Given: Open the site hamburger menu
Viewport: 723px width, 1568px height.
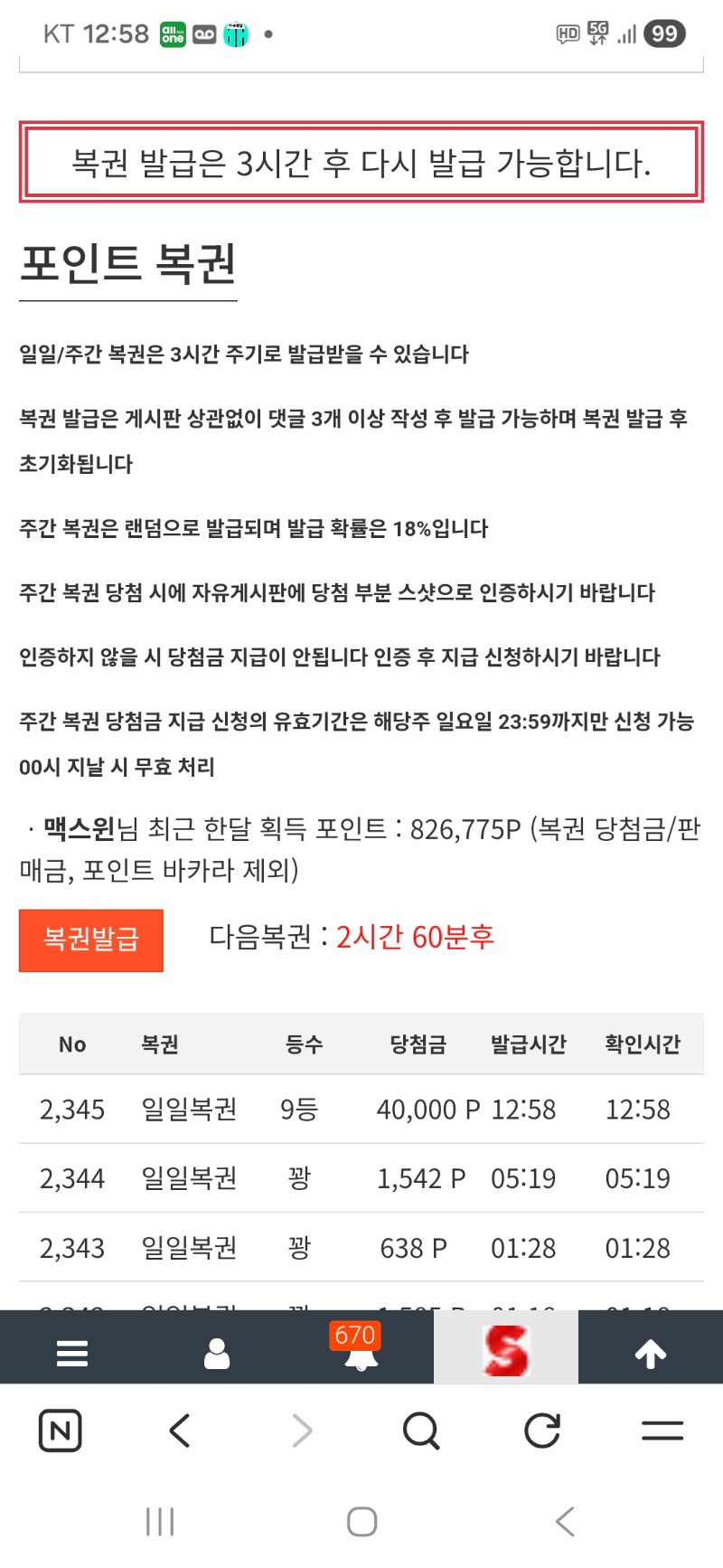Looking at the screenshot, I should 72,1353.
